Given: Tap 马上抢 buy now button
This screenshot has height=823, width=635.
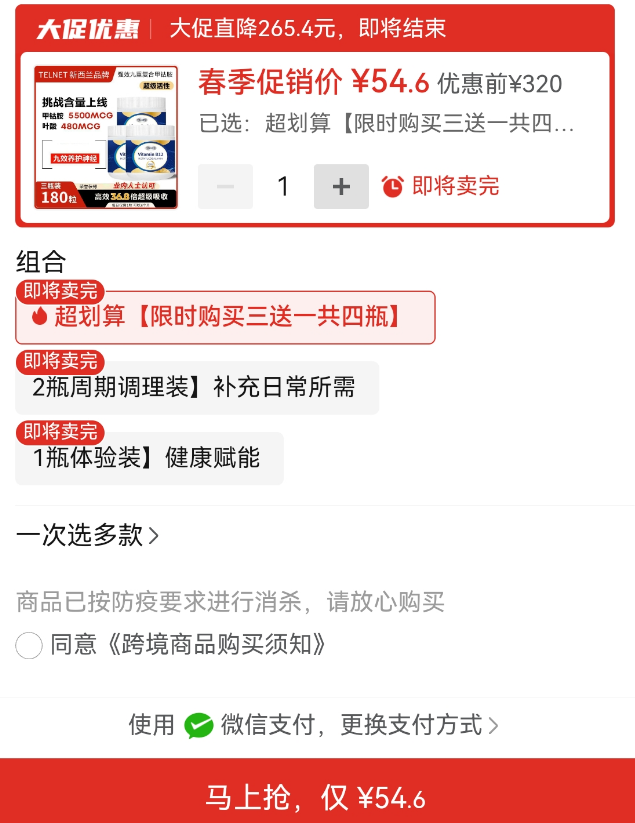Looking at the screenshot, I should [317, 797].
